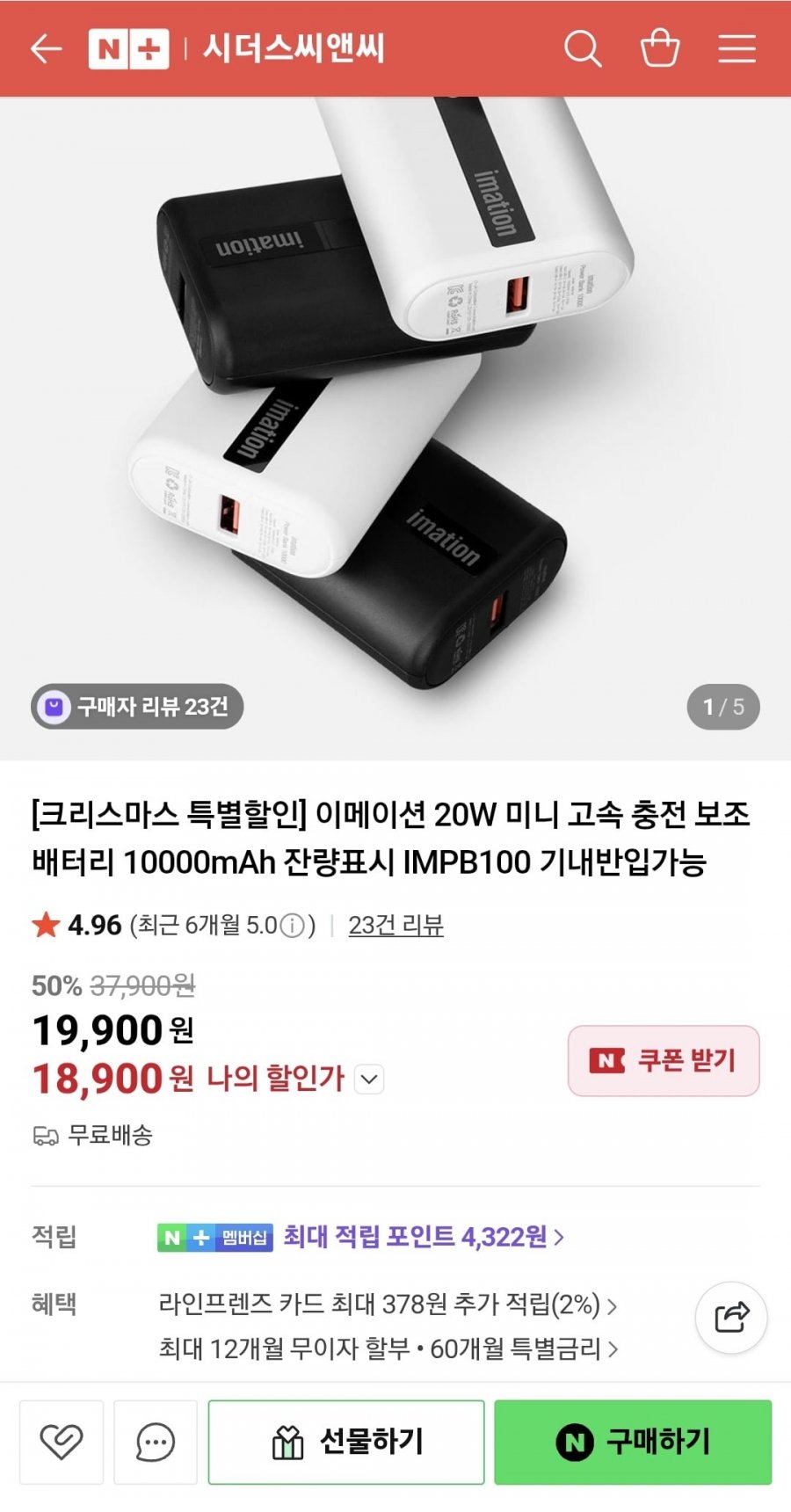The height and width of the screenshot is (1512, 791).
Task: View 구매자 리뷰 23건 badge
Action: [x=138, y=707]
